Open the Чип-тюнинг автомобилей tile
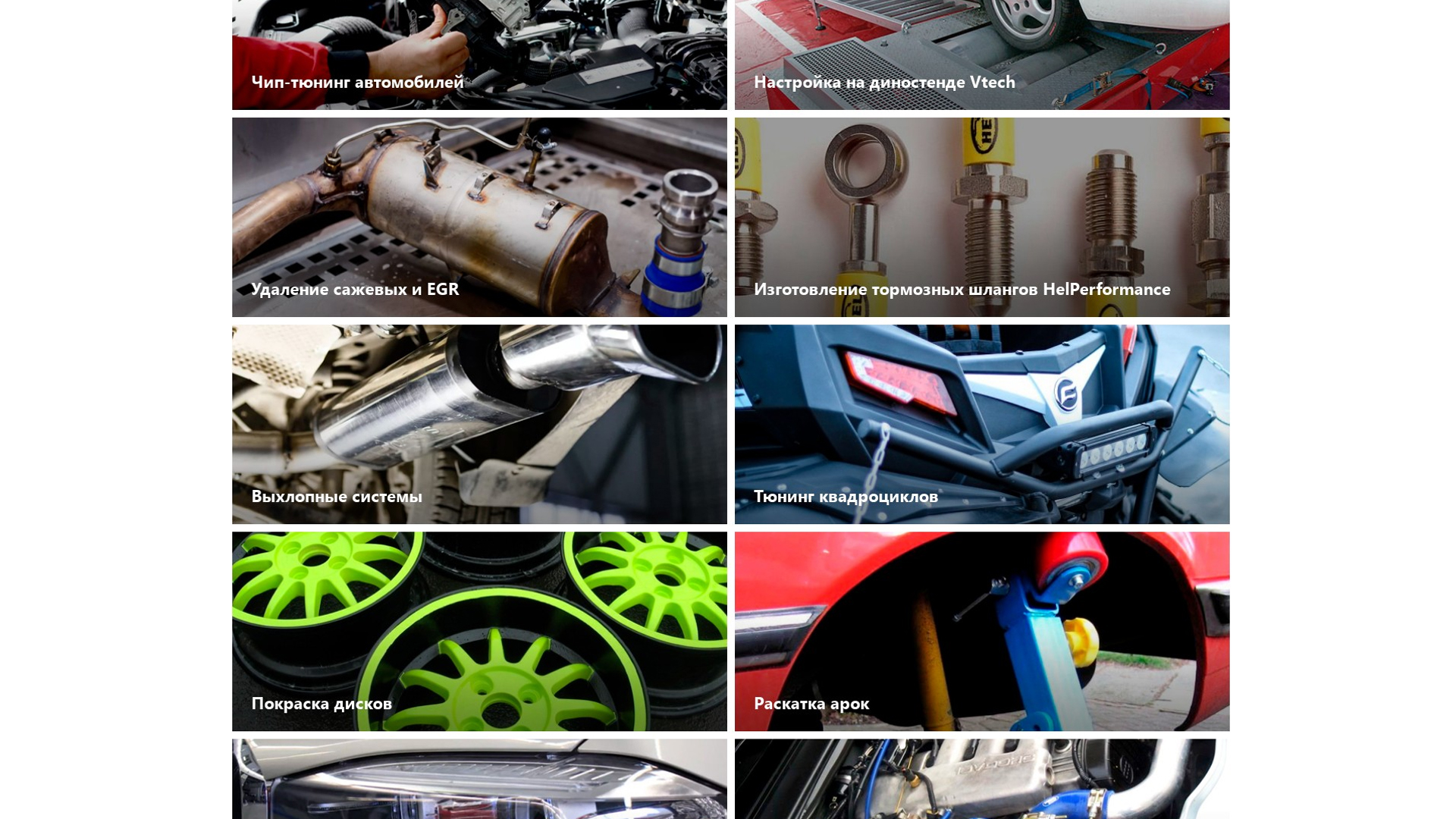Screen dimensions: 1456x819 click(479, 55)
